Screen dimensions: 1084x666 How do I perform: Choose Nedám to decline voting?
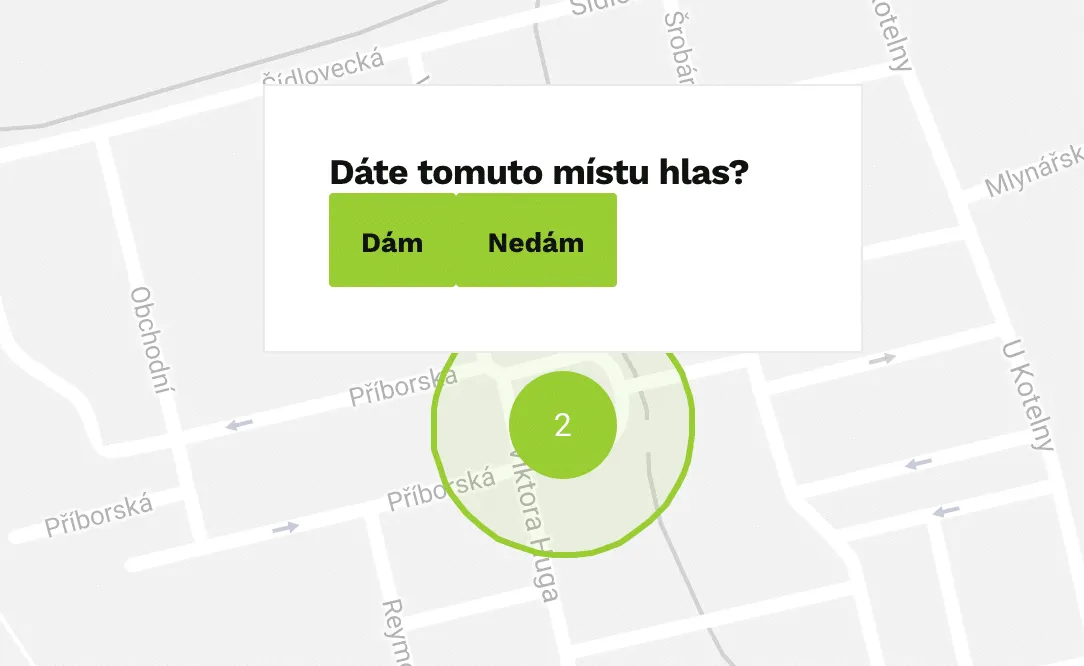click(536, 241)
